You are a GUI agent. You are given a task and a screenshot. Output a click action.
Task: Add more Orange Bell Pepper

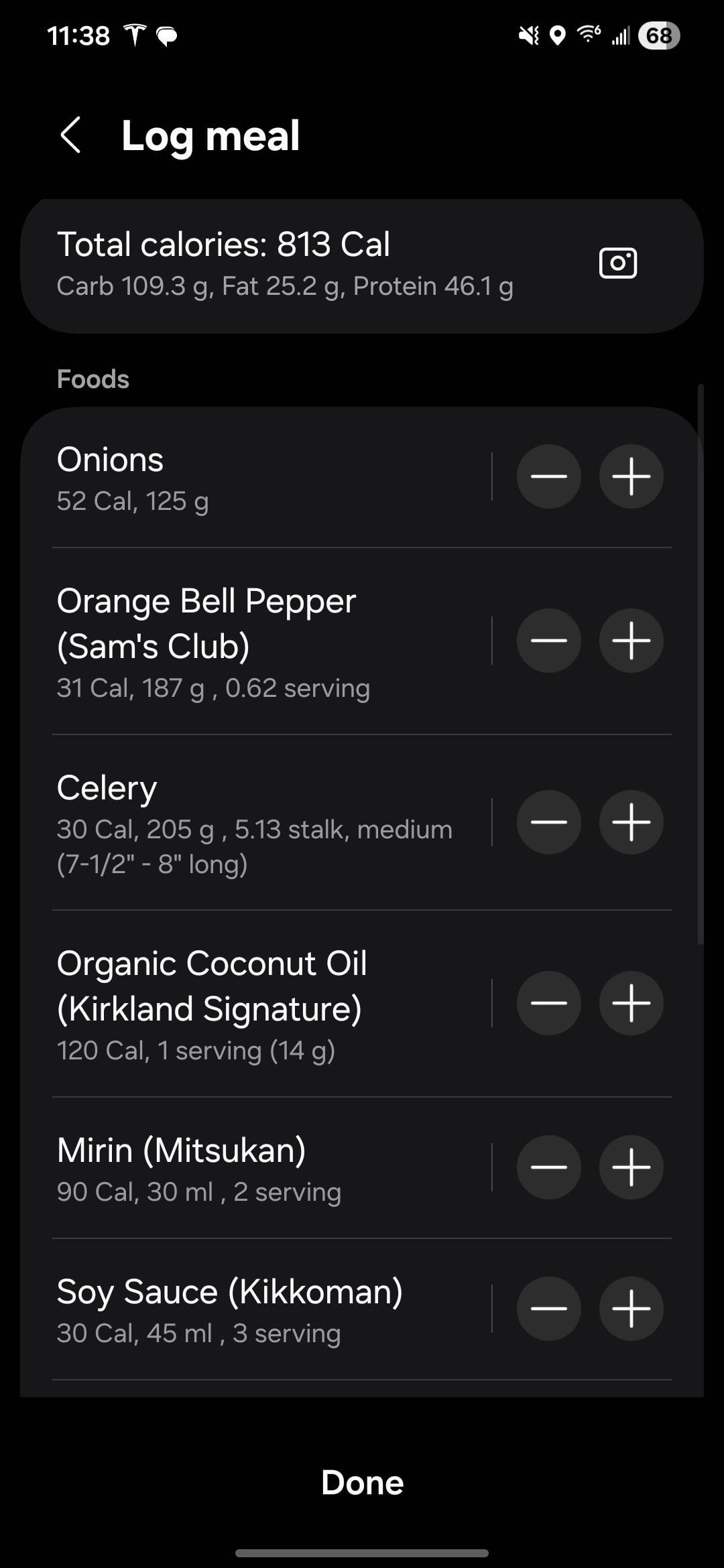631,641
